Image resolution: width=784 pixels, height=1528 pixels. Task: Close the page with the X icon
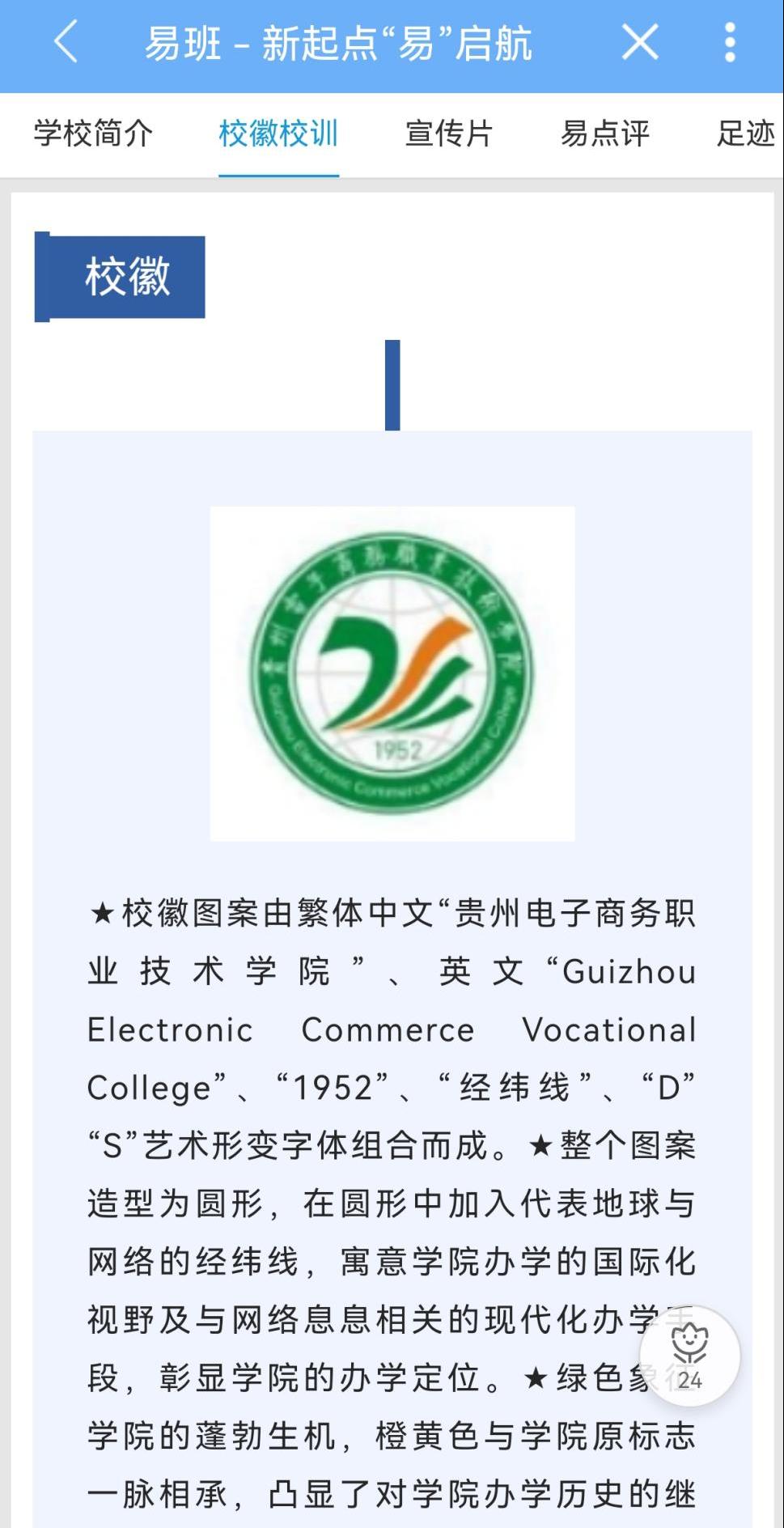point(639,42)
